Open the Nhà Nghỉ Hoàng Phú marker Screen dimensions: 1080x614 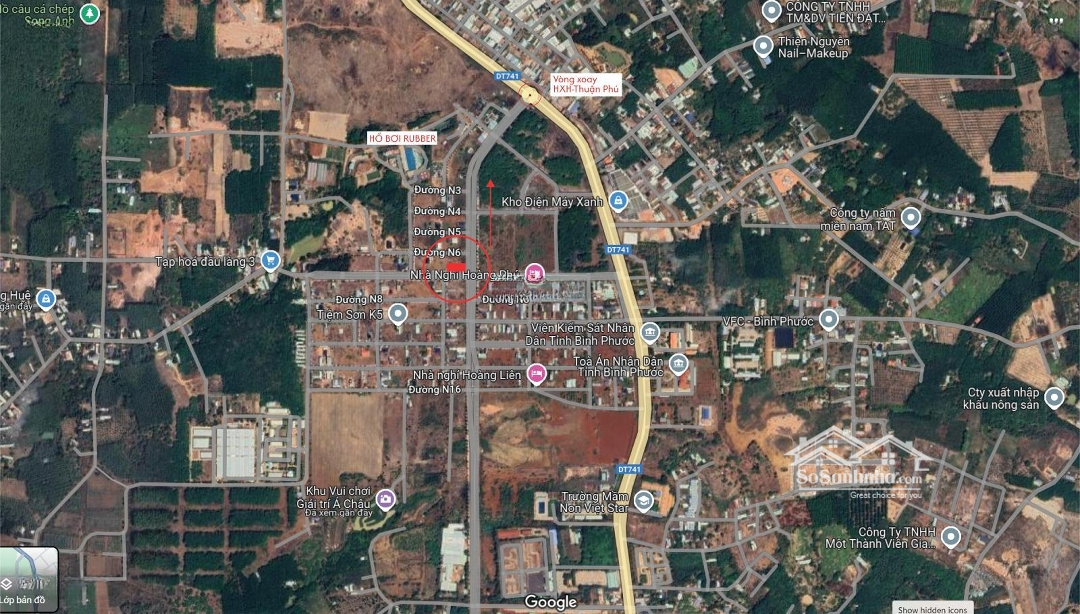[535, 273]
